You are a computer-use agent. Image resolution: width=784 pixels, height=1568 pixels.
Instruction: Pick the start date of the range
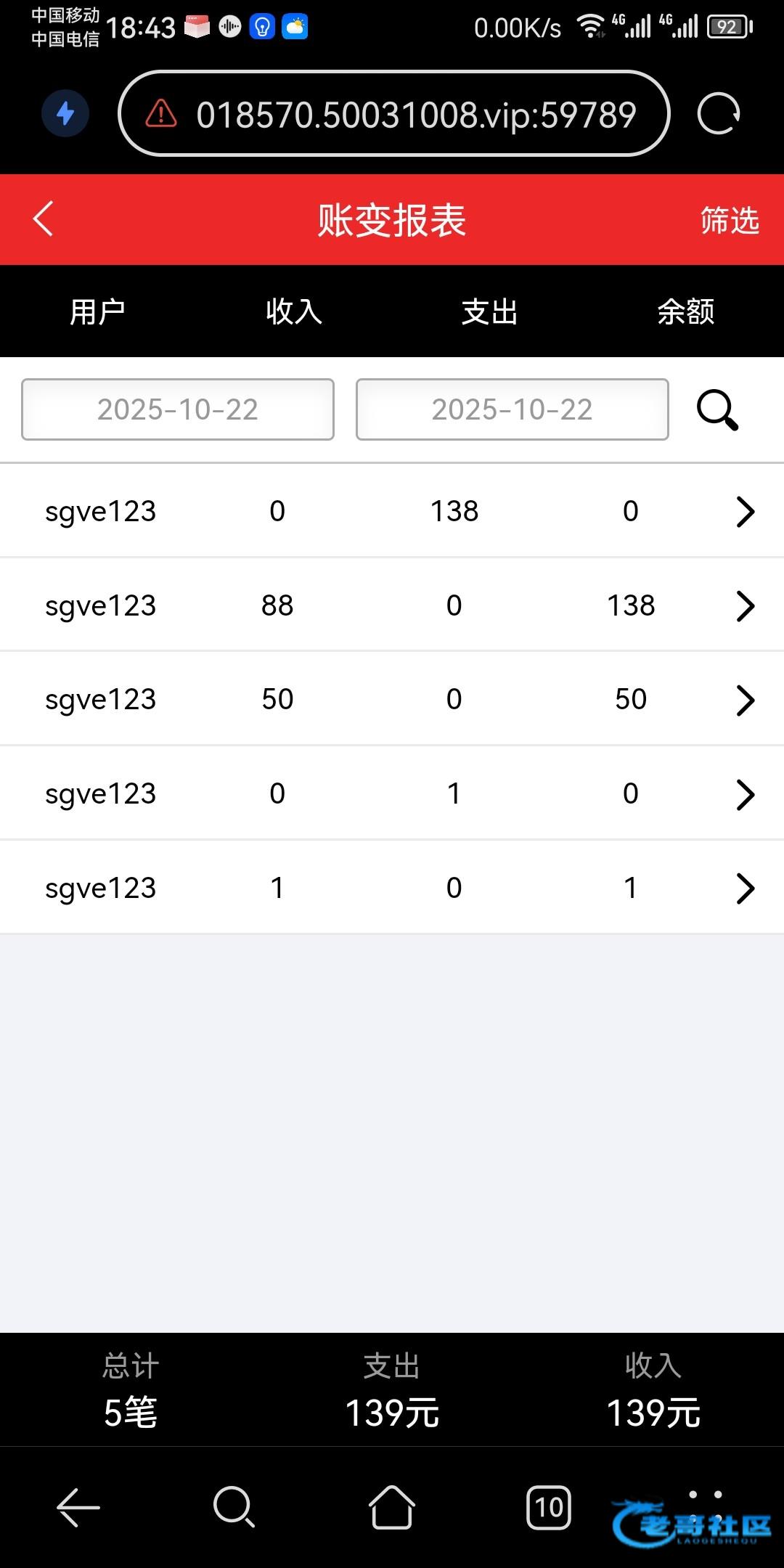[178, 409]
